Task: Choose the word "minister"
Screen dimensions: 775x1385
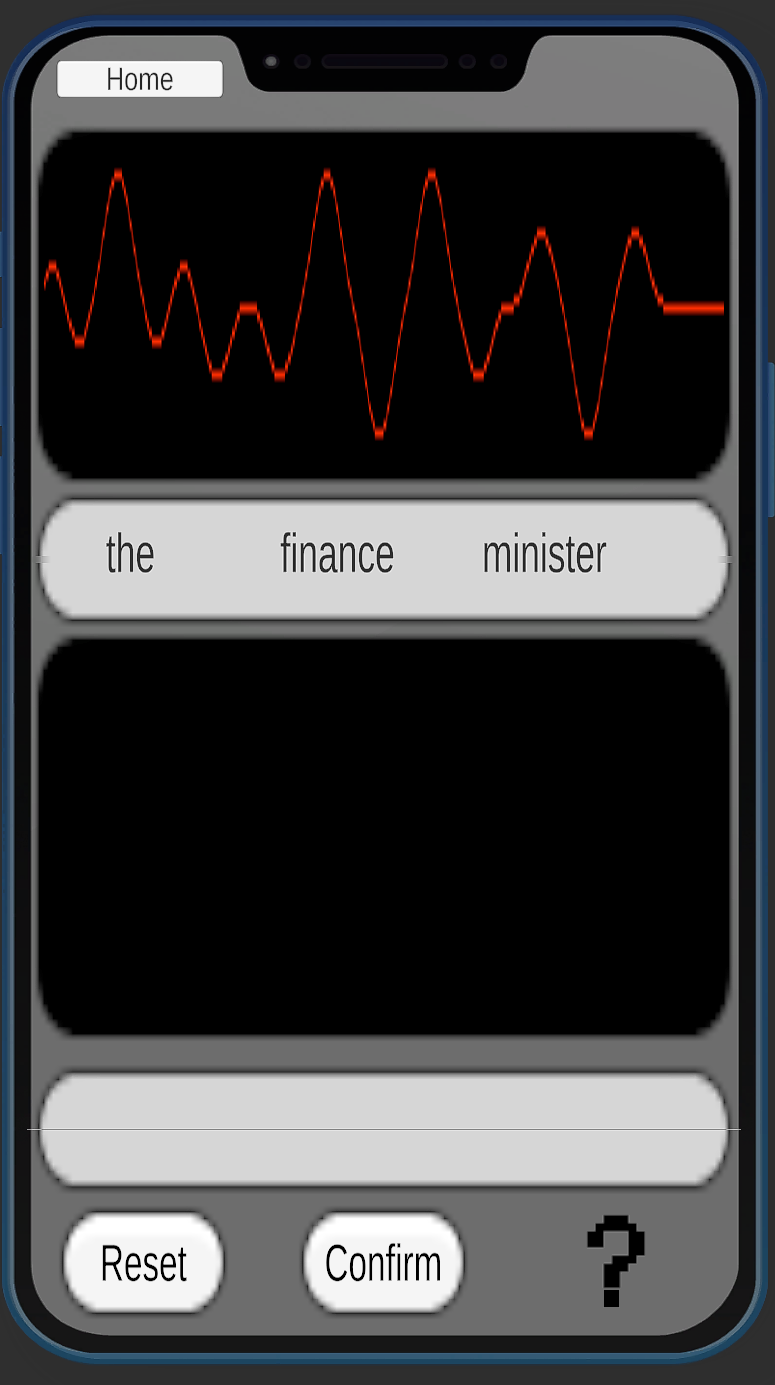Action: (x=544, y=554)
